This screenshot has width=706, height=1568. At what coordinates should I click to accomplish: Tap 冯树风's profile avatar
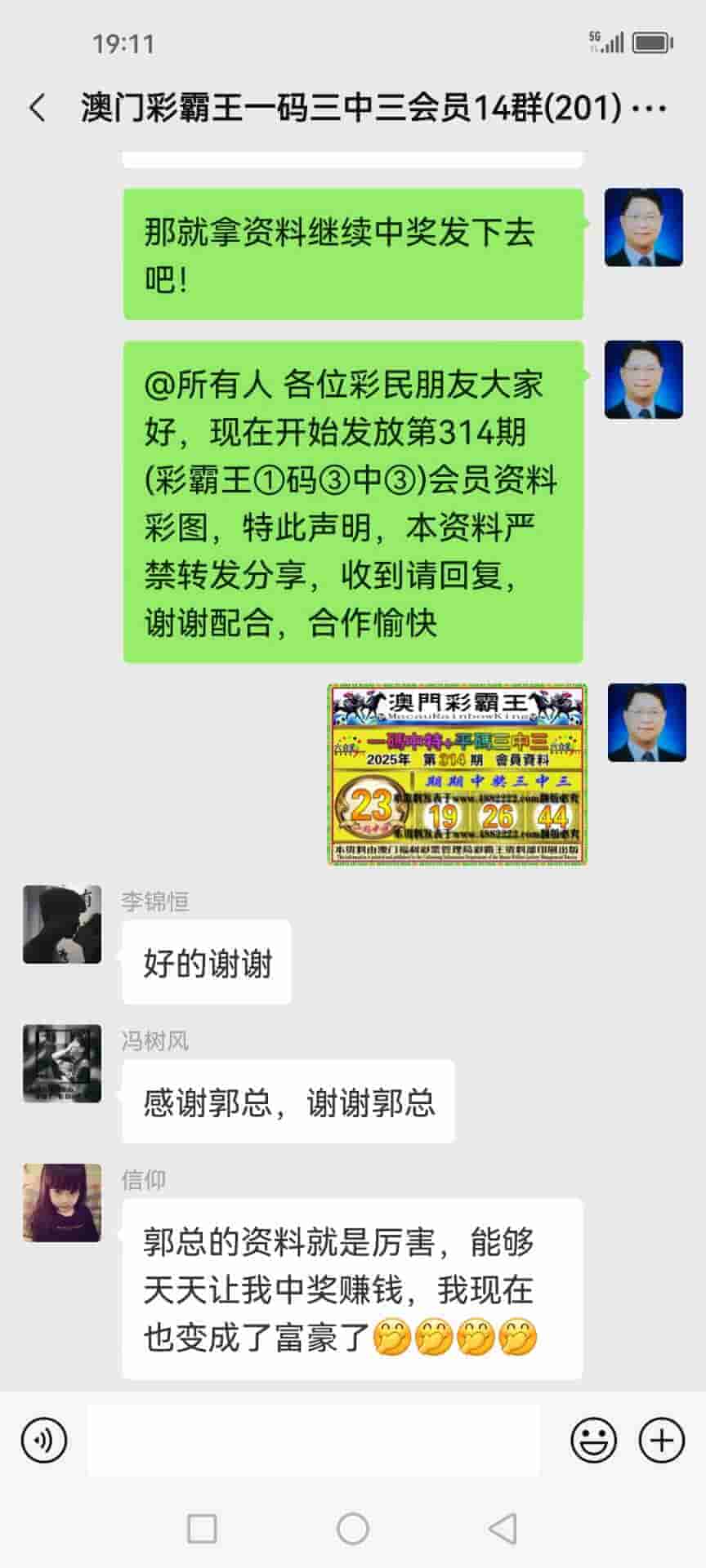pos(62,1063)
